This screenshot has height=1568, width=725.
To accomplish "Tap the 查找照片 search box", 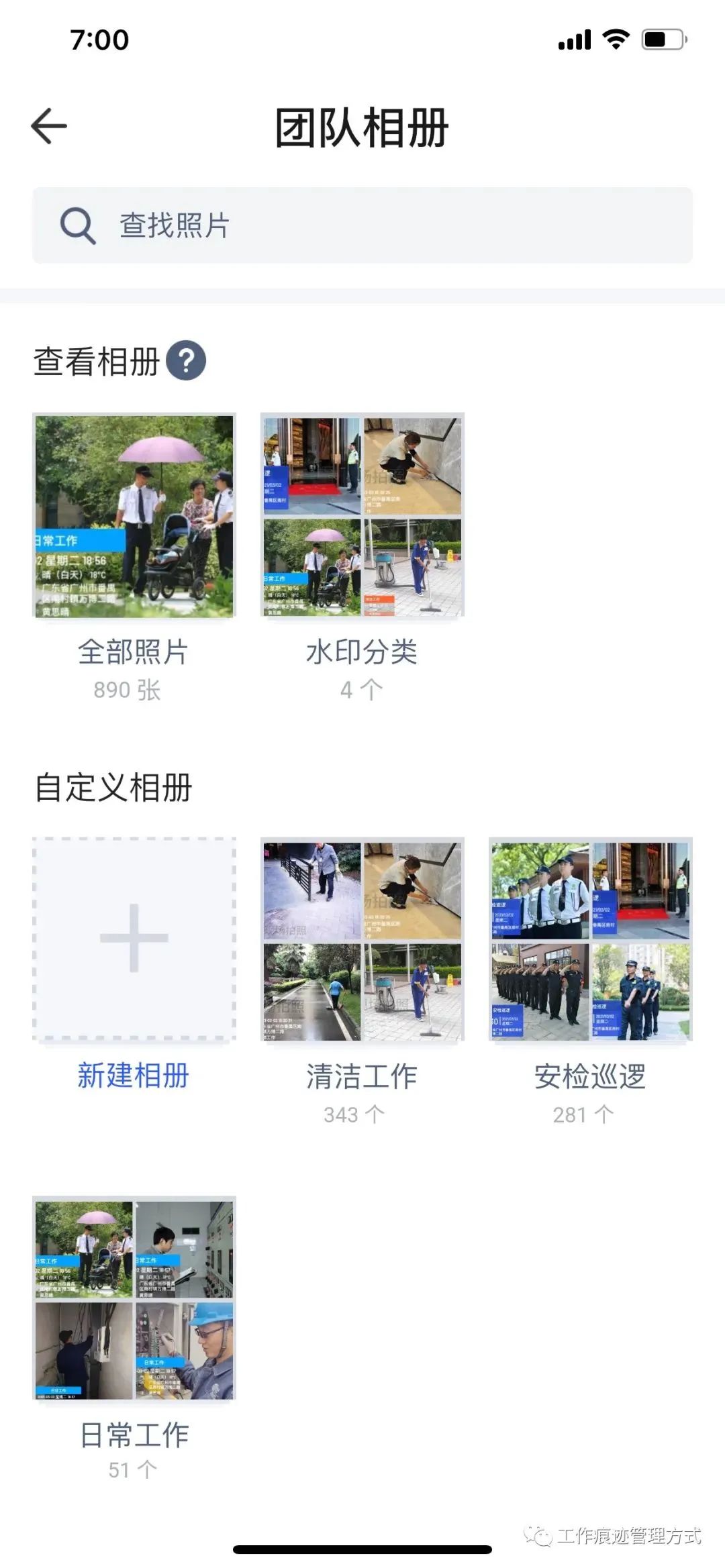I will click(x=362, y=225).
